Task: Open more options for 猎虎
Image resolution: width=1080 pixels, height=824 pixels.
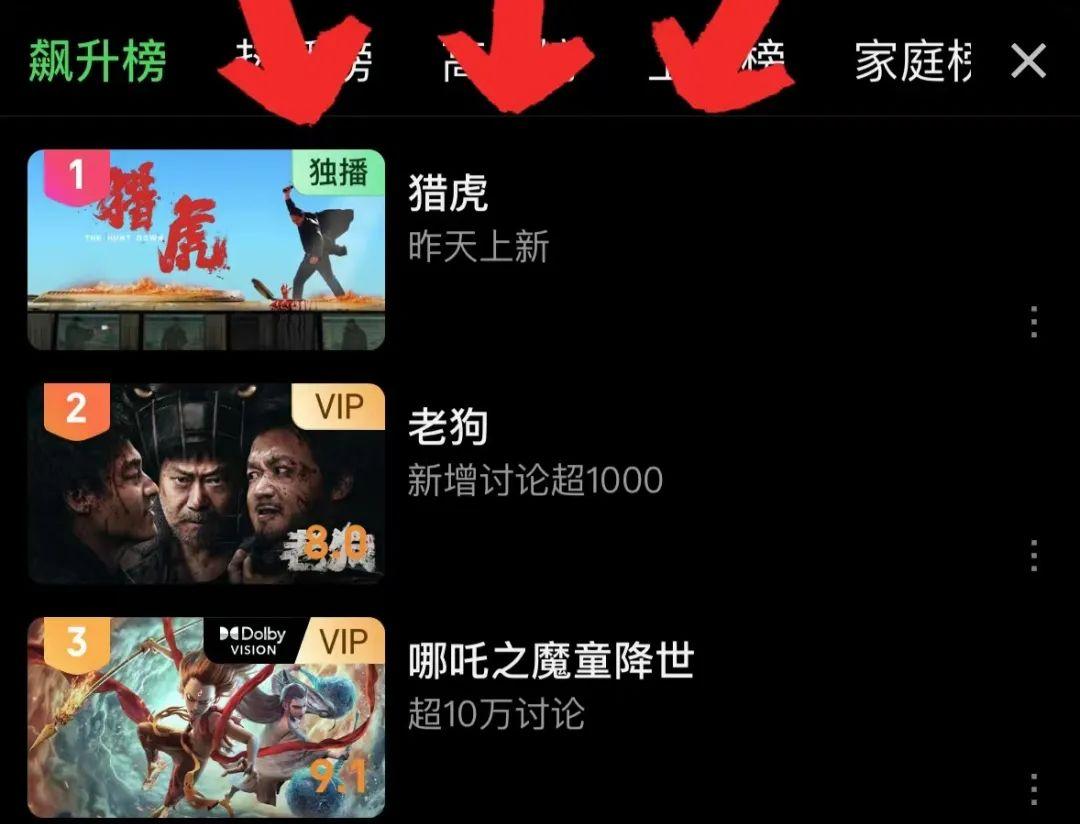Action: tap(1034, 322)
